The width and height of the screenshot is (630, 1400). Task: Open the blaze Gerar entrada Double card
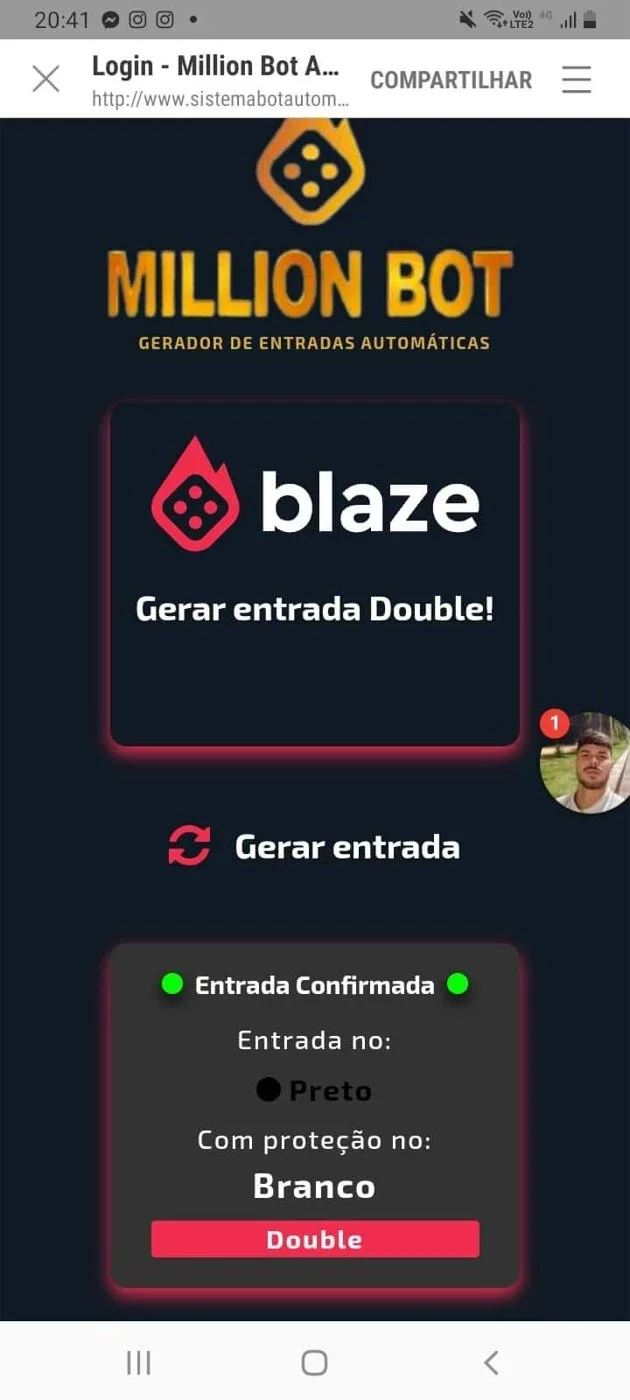point(315,574)
